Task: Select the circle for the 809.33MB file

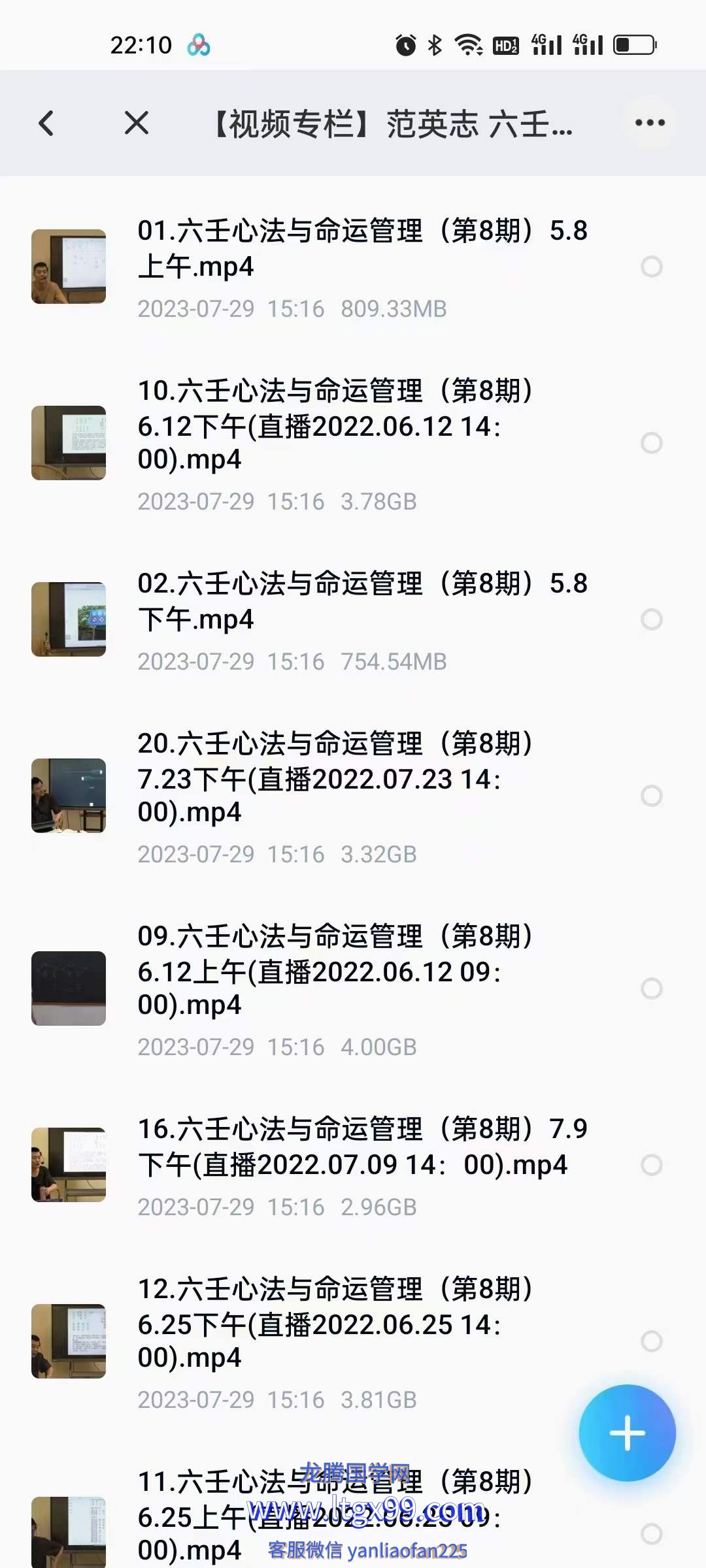Action: (x=652, y=267)
